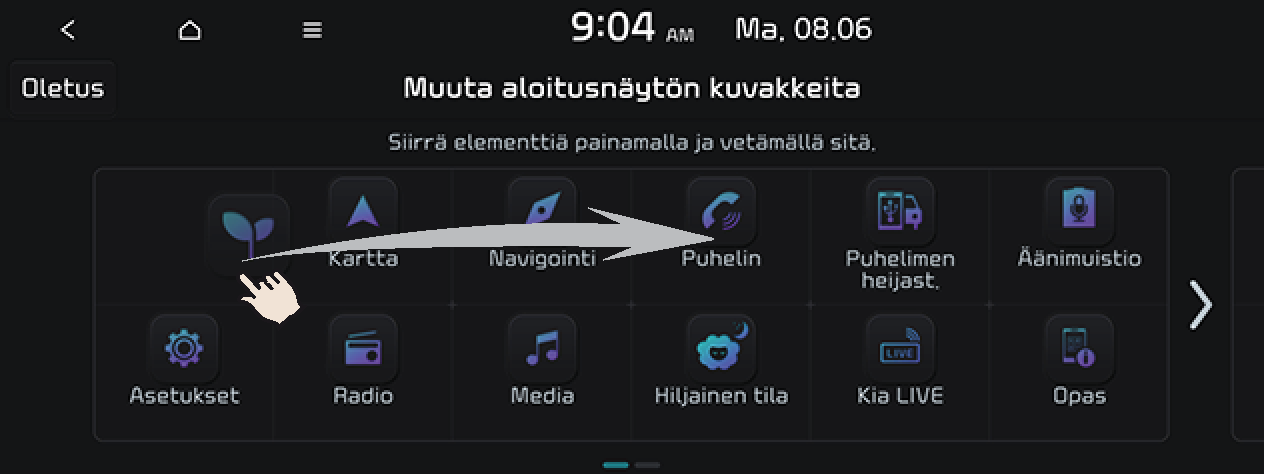Show the next page of icons
Screen dimensions: 1264x474
tap(1200, 305)
